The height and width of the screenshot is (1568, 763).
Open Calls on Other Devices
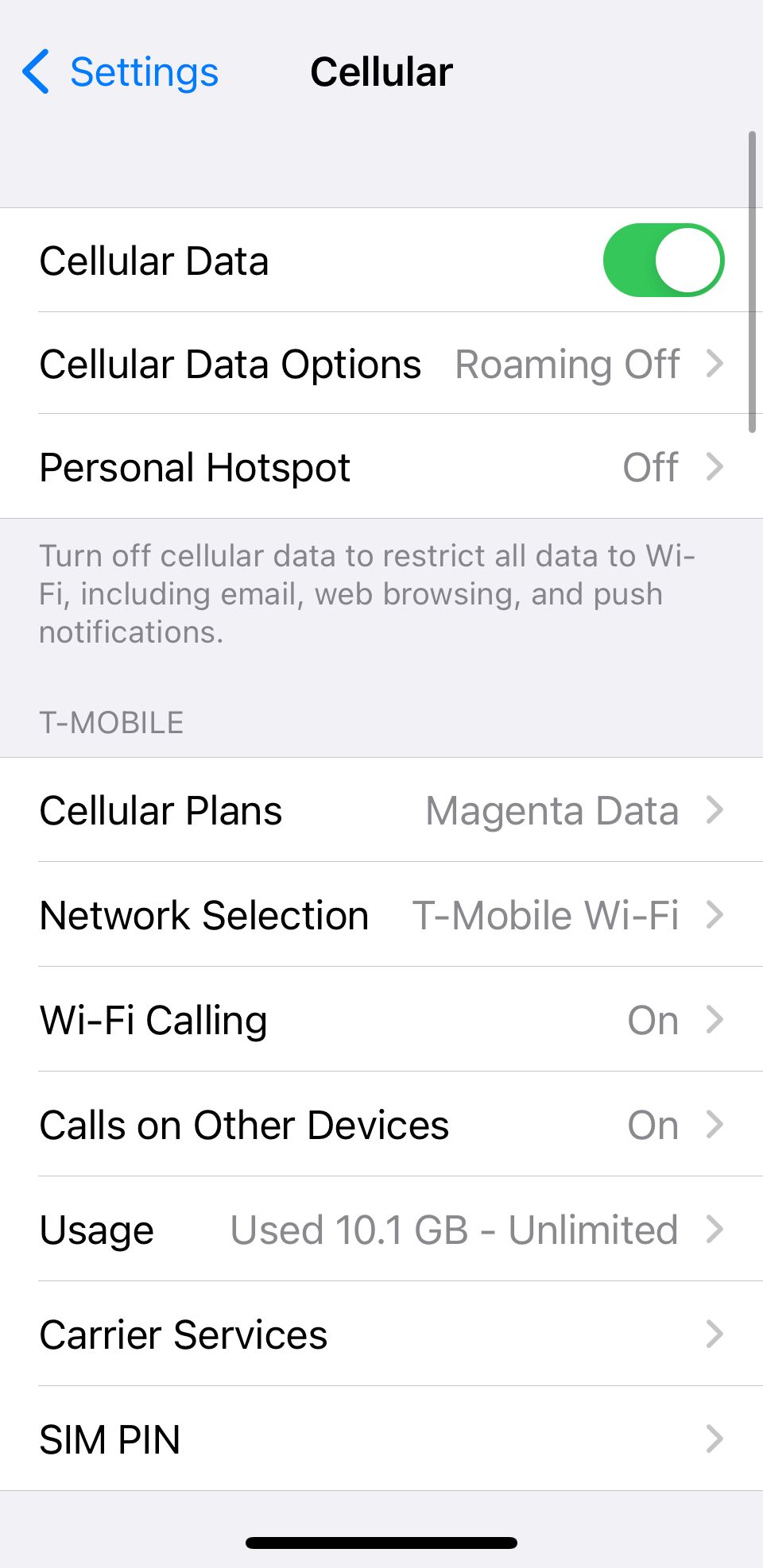pyautogui.click(x=381, y=1126)
